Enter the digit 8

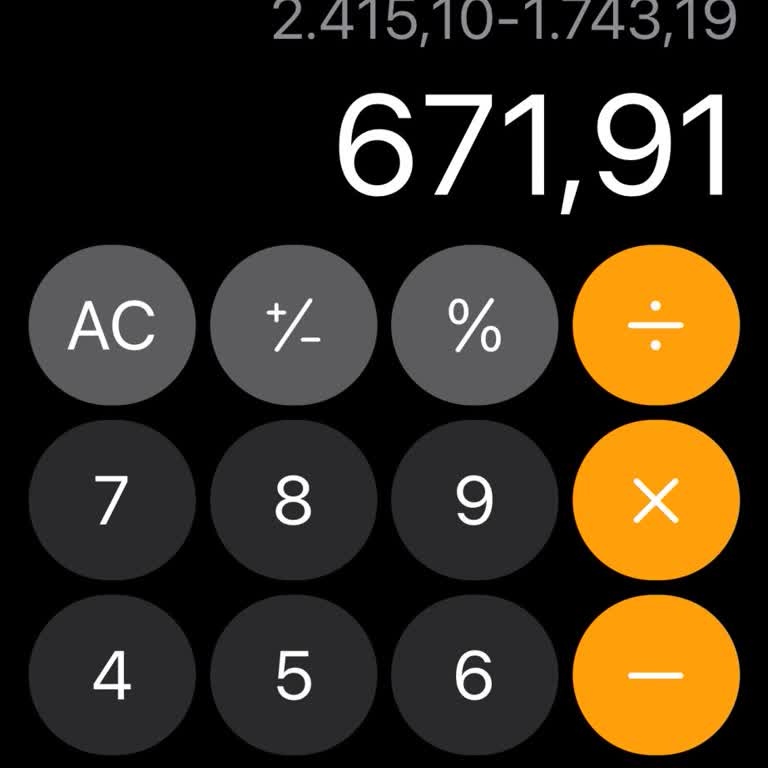click(293, 501)
